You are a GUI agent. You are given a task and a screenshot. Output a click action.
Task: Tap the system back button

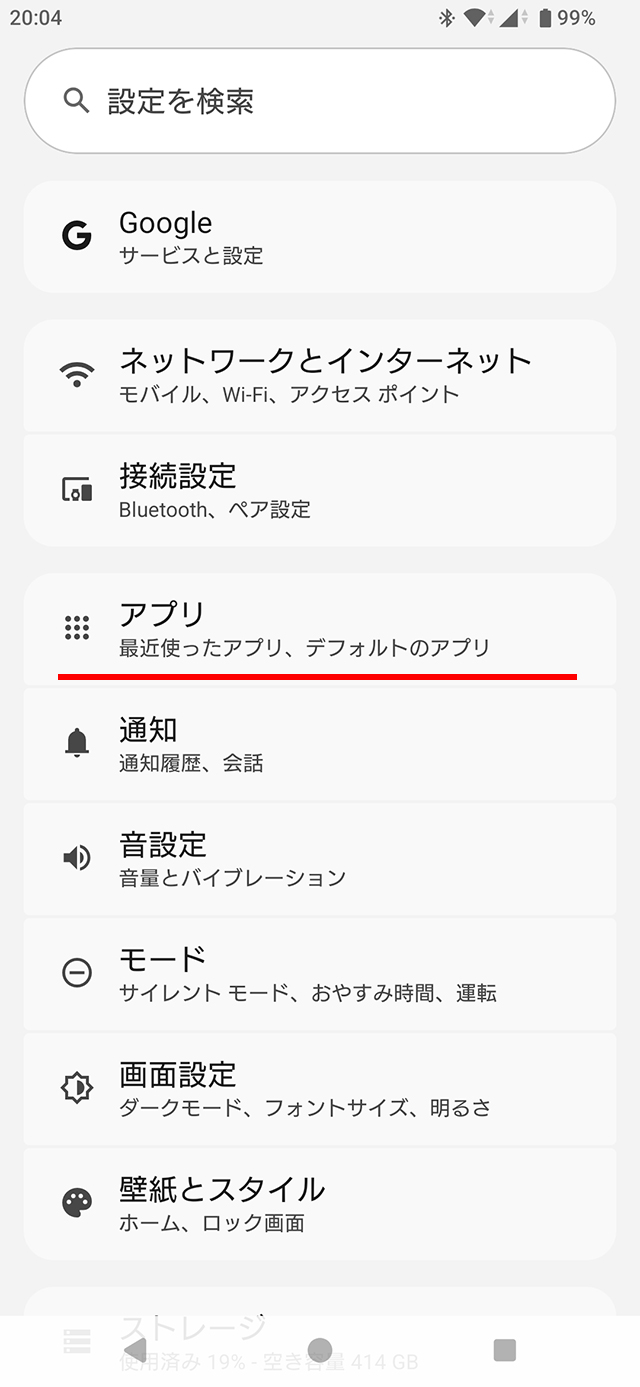135,1350
